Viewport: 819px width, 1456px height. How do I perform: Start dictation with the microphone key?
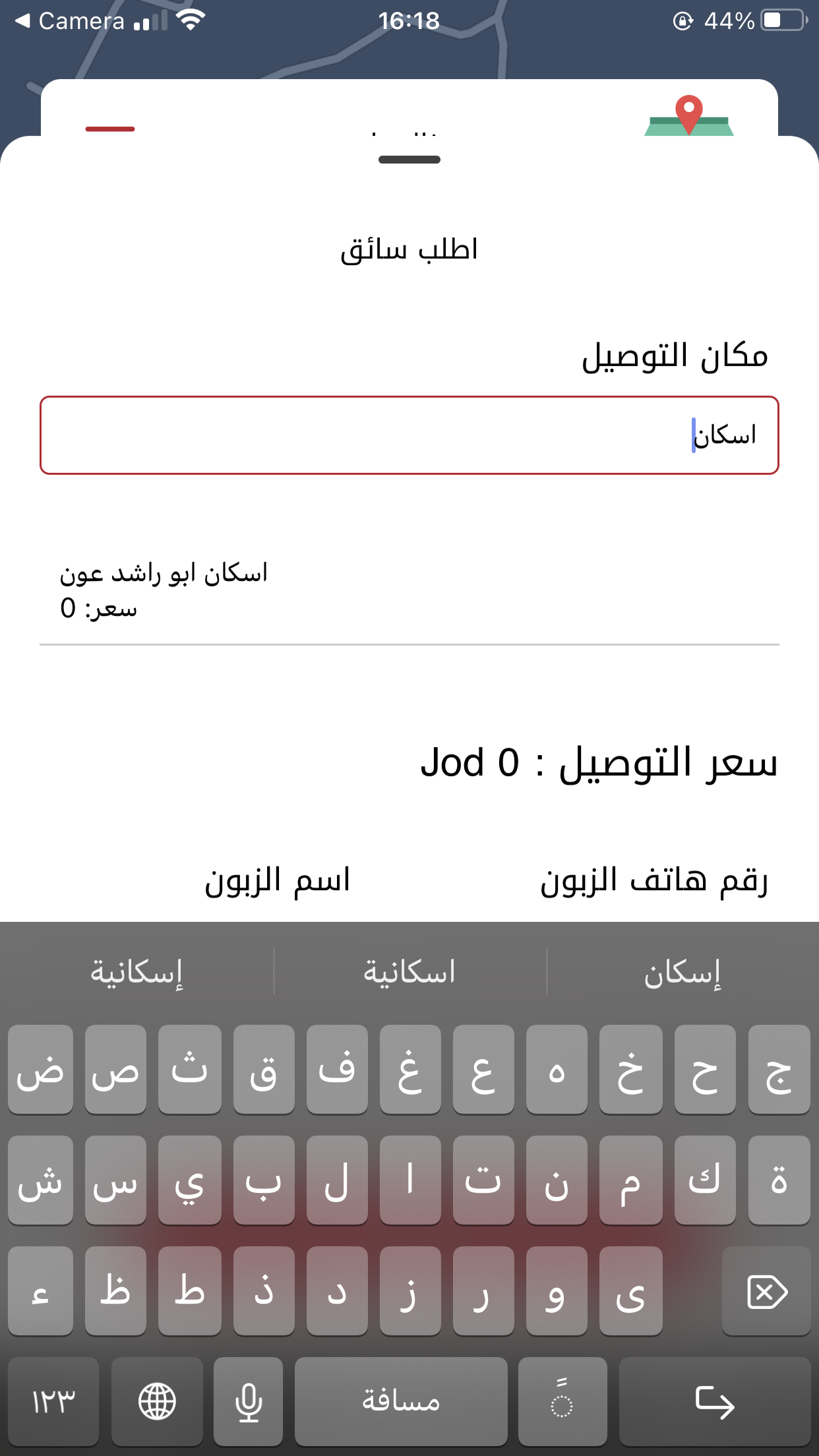coord(249,1401)
